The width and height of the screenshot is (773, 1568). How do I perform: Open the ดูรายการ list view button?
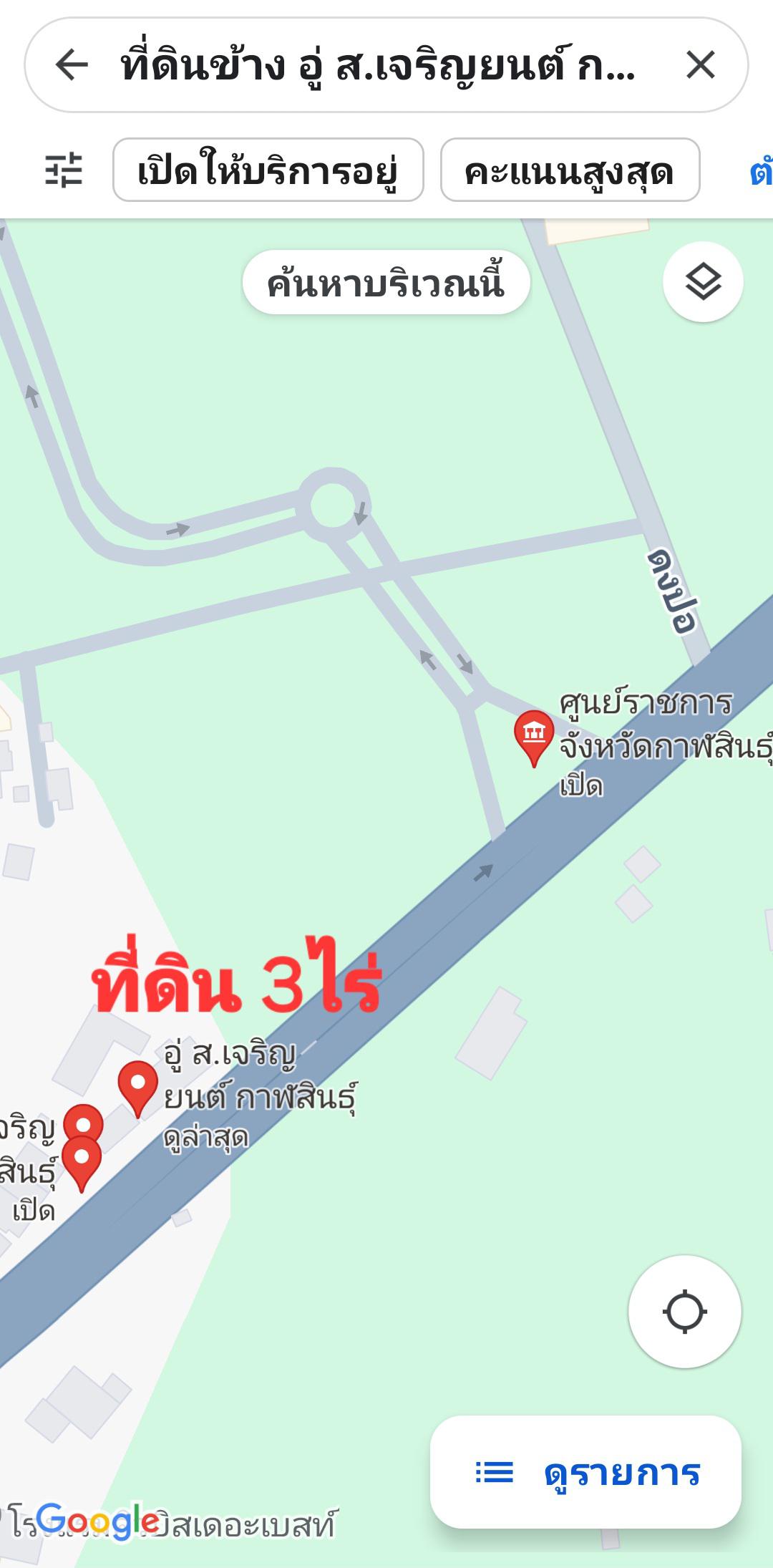coord(585,1472)
